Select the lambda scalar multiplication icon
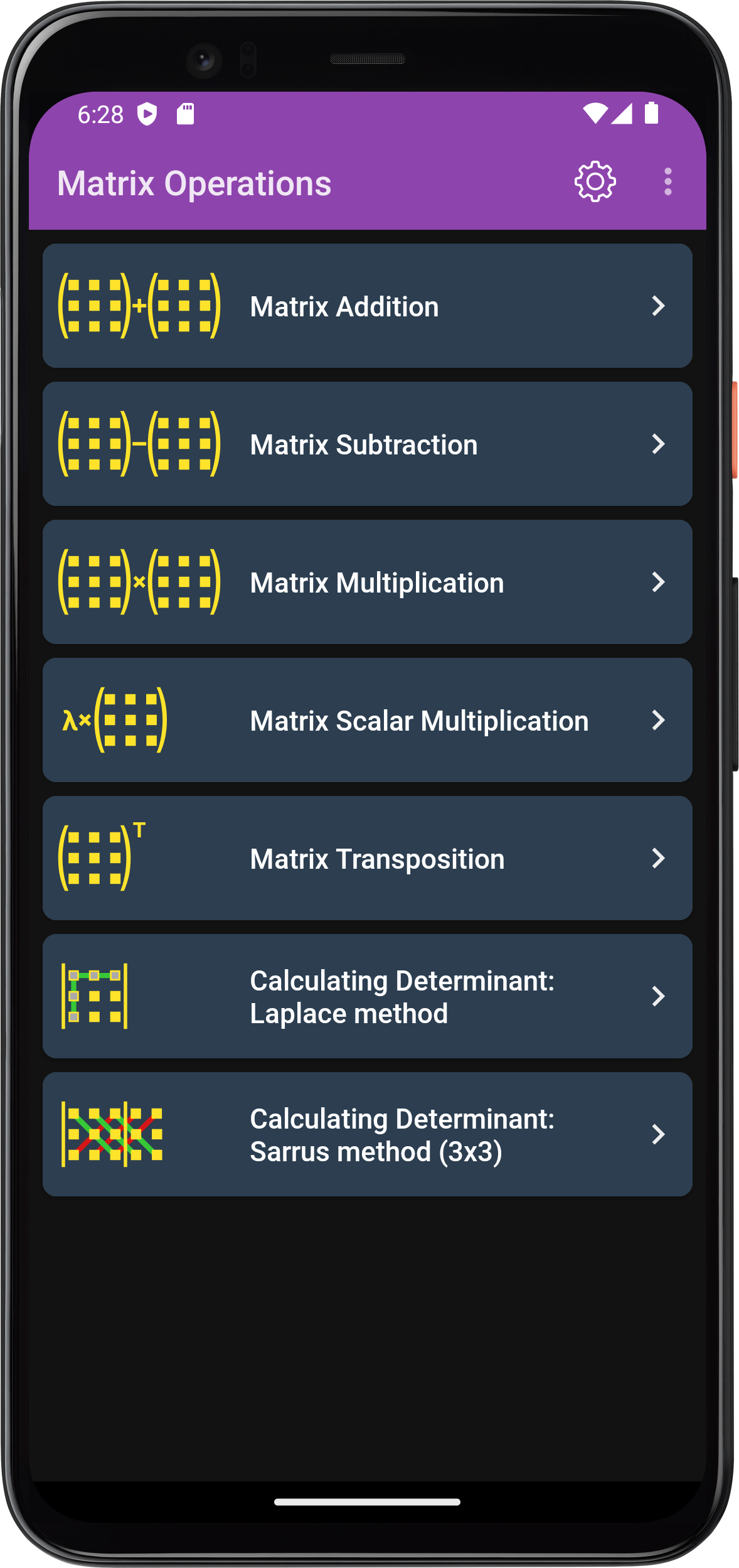This screenshot has width=739, height=1568. pyautogui.click(x=116, y=720)
